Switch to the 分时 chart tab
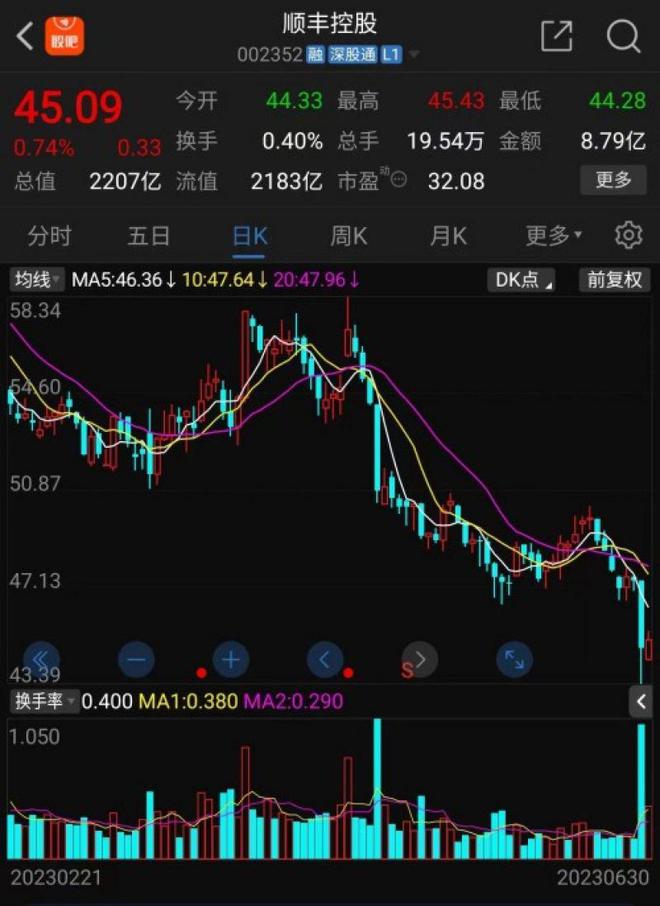 click(x=50, y=236)
